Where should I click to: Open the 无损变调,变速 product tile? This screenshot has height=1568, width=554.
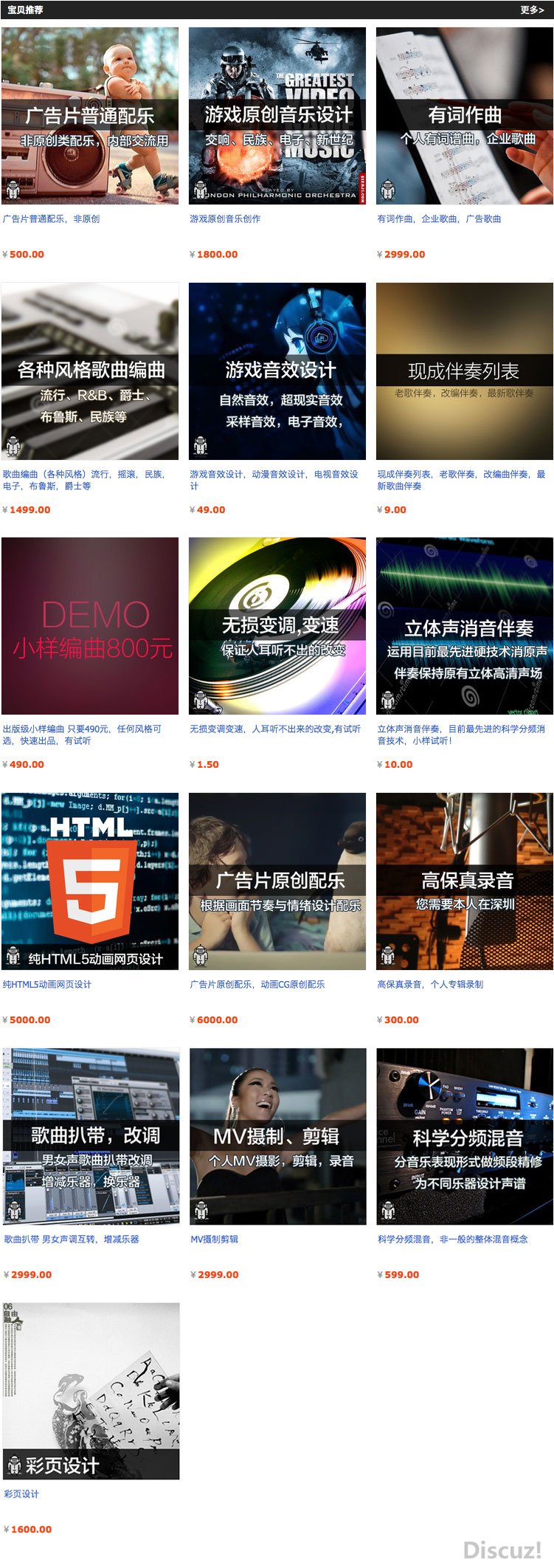pyautogui.click(x=277, y=626)
